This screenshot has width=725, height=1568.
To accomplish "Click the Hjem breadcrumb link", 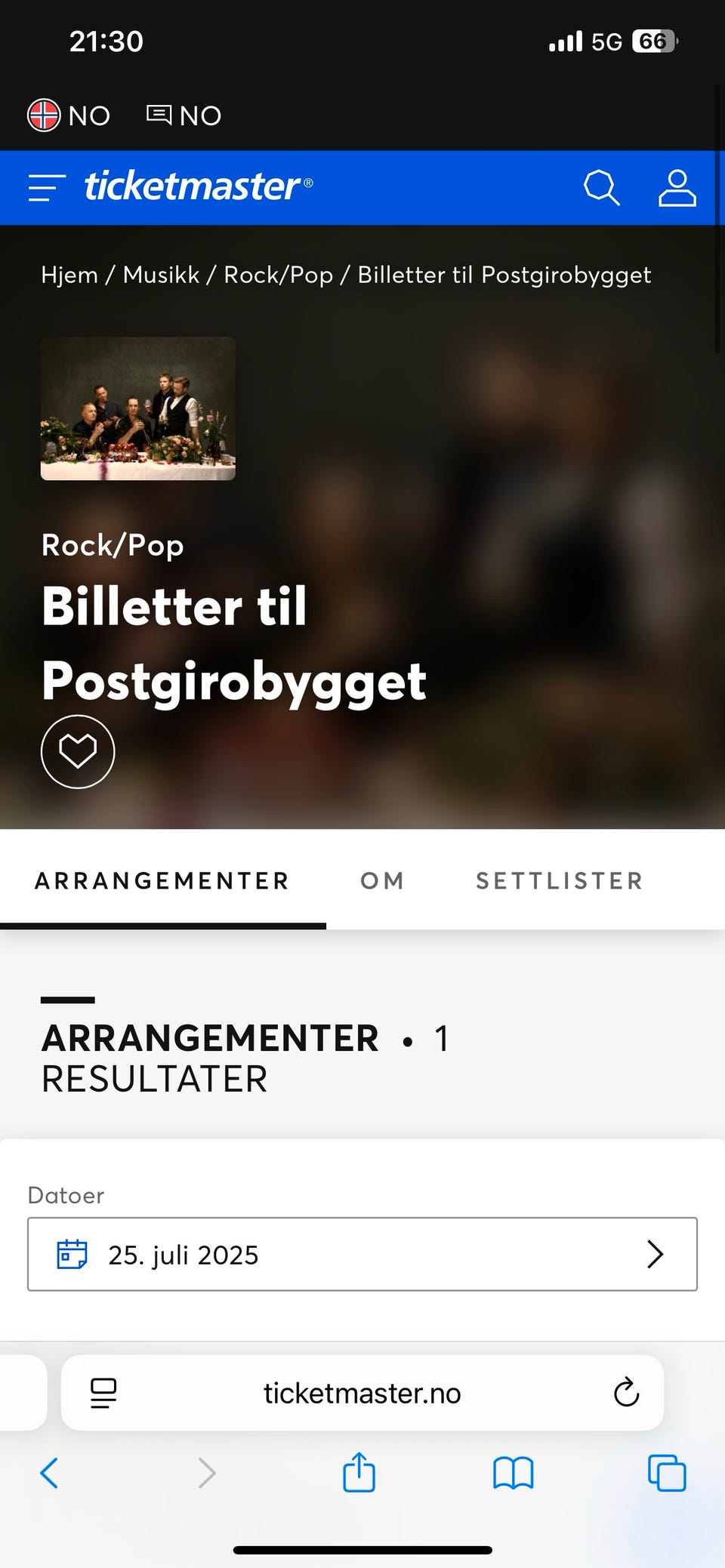I will [69, 275].
